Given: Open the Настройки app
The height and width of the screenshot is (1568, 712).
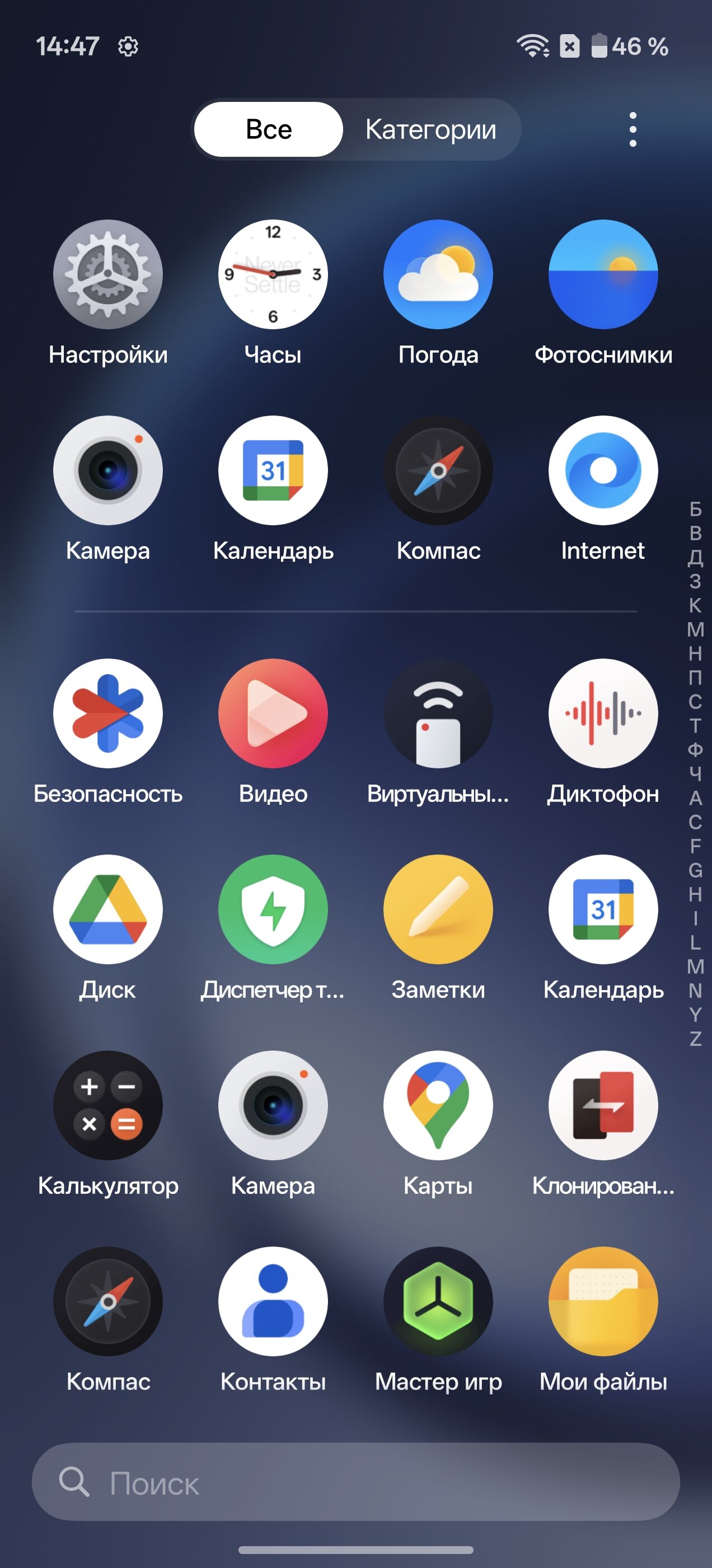Looking at the screenshot, I should (107, 274).
